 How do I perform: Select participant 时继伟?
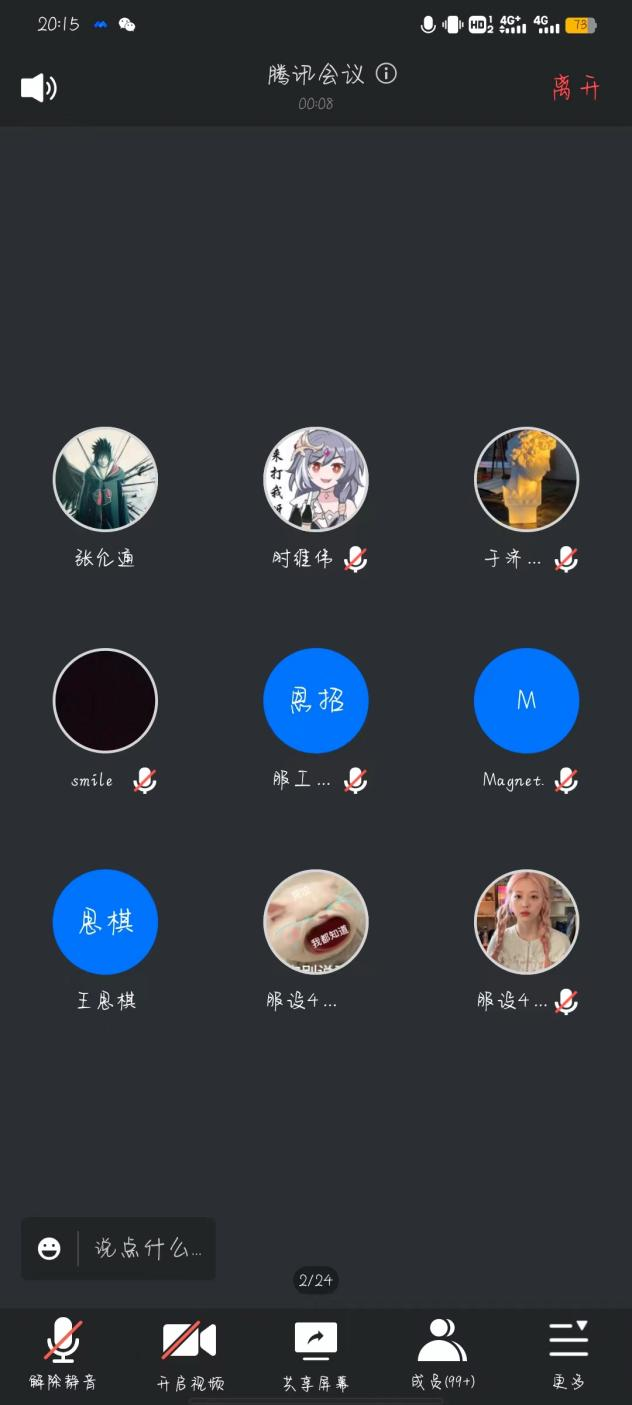316,480
